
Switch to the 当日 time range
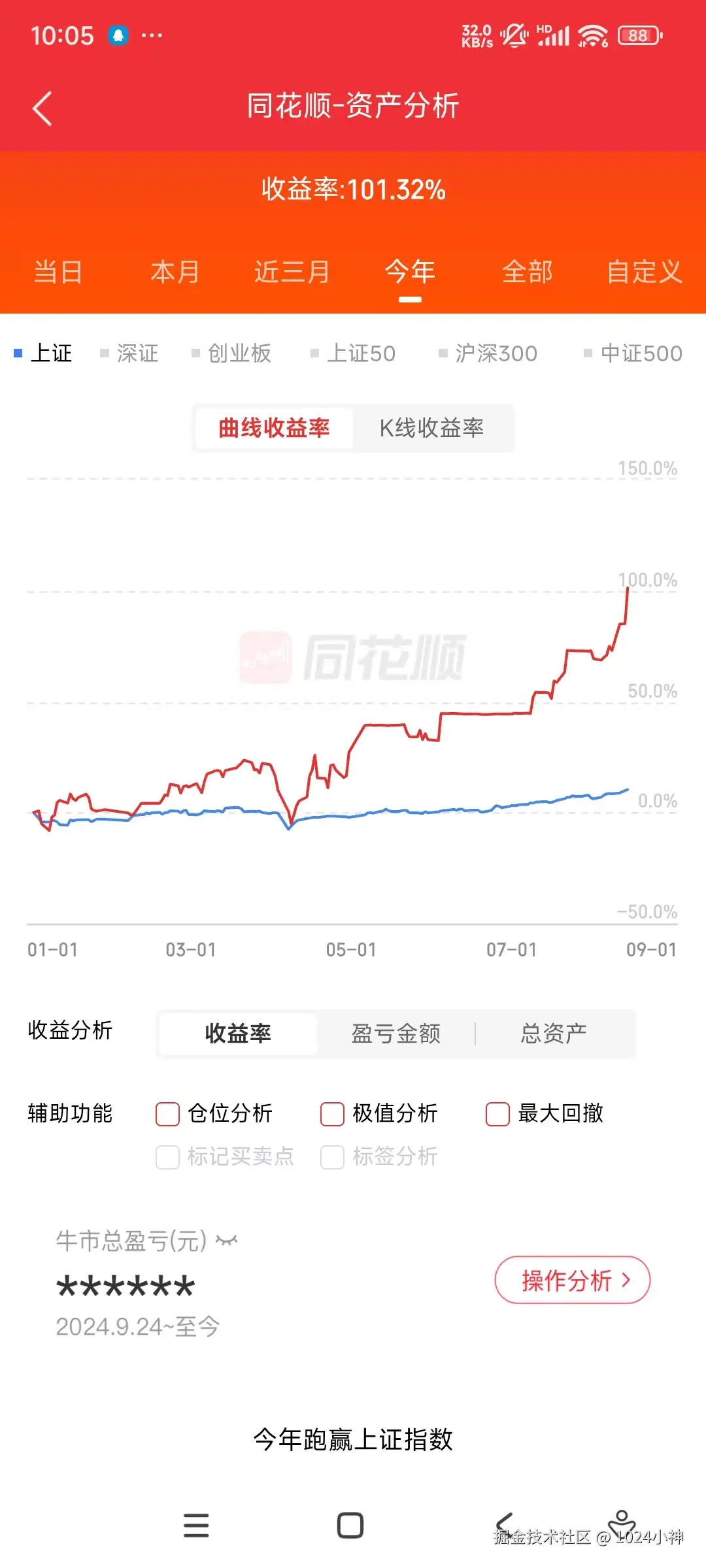coord(58,272)
